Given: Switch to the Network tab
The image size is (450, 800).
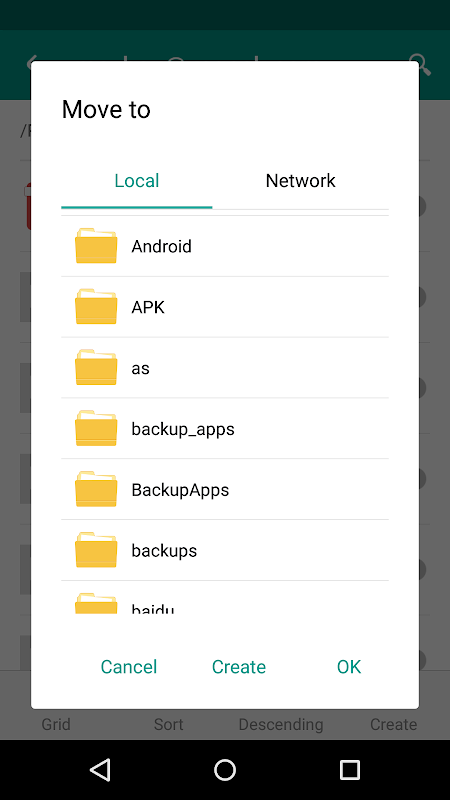Looking at the screenshot, I should pyautogui.click(x=301, y=181).
